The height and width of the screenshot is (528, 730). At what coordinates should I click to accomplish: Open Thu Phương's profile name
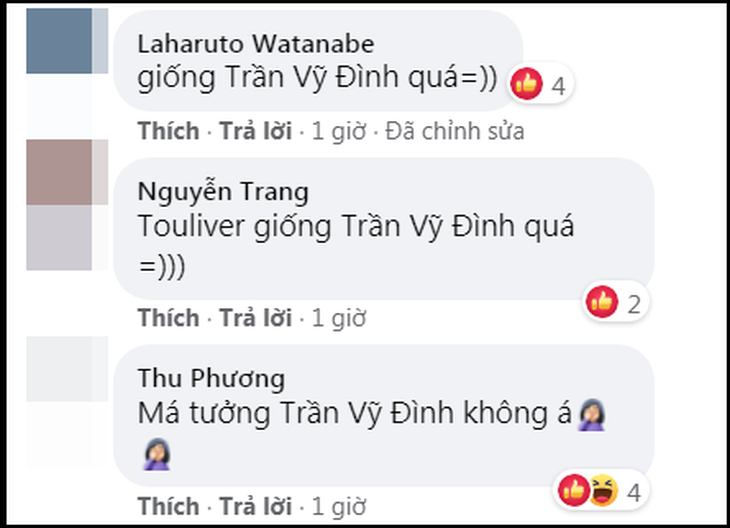point(211,378)
